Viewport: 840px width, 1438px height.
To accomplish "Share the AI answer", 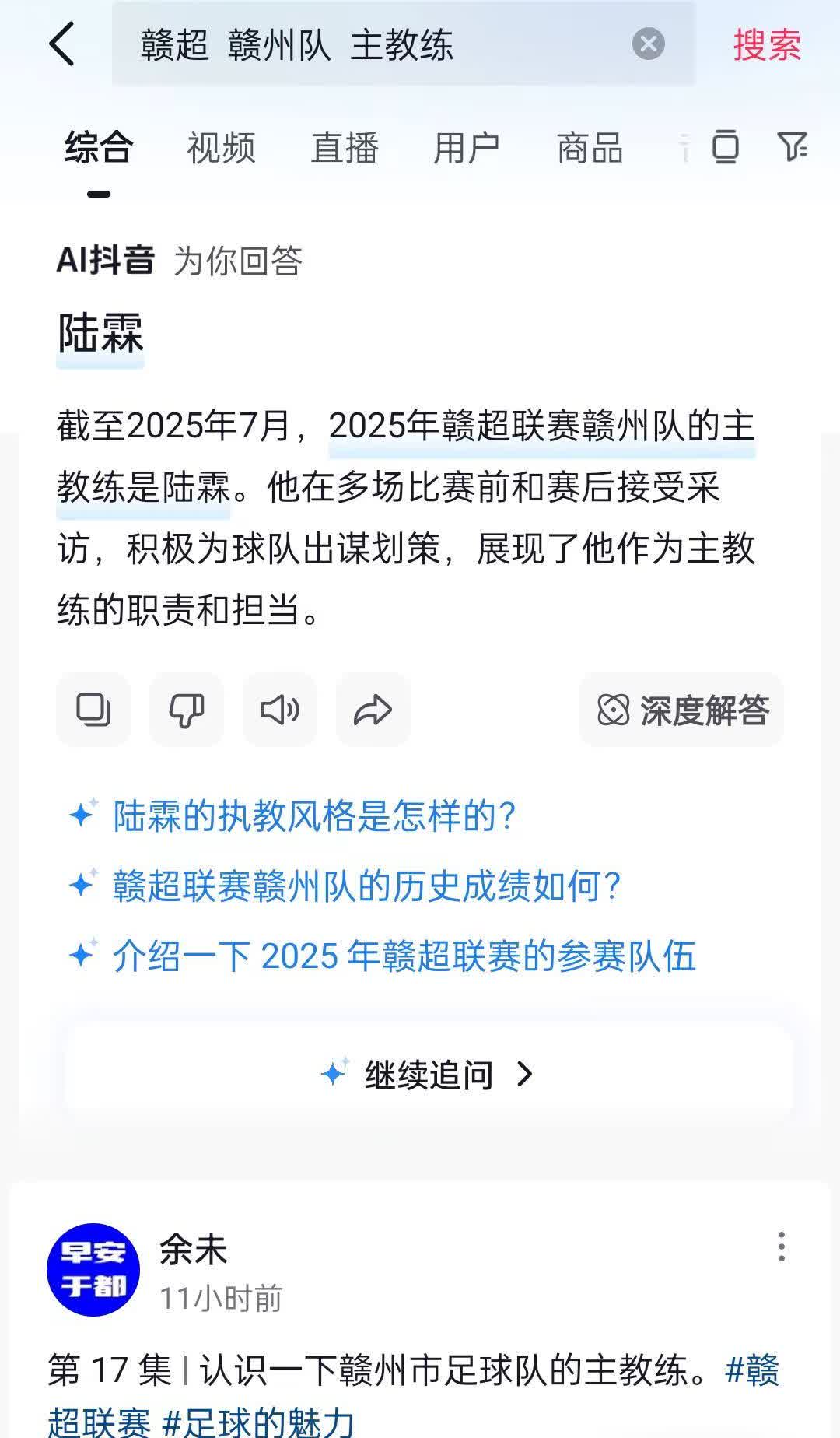I will (x=373, y=710).
